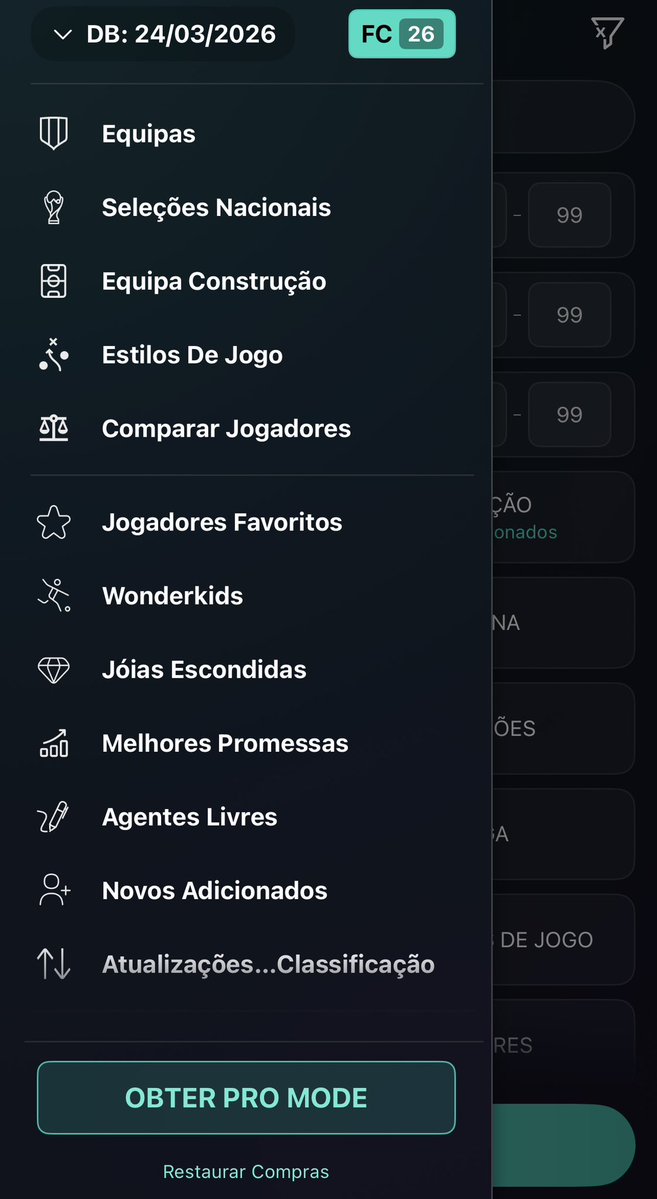Tap the Restaurar Compras link
Image resolution: width=657 pixels, height=1199 pixels.
(246, 1171)
